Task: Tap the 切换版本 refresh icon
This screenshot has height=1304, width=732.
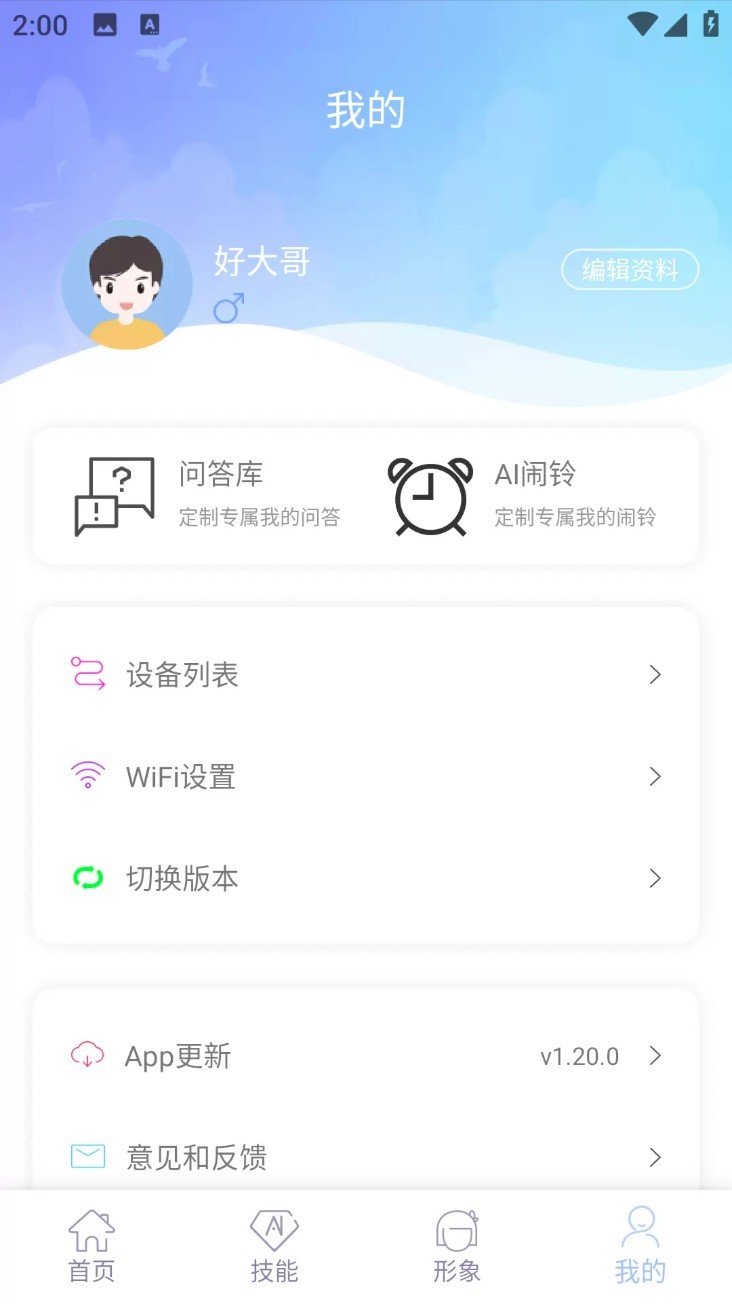Action: click(89, 878)
